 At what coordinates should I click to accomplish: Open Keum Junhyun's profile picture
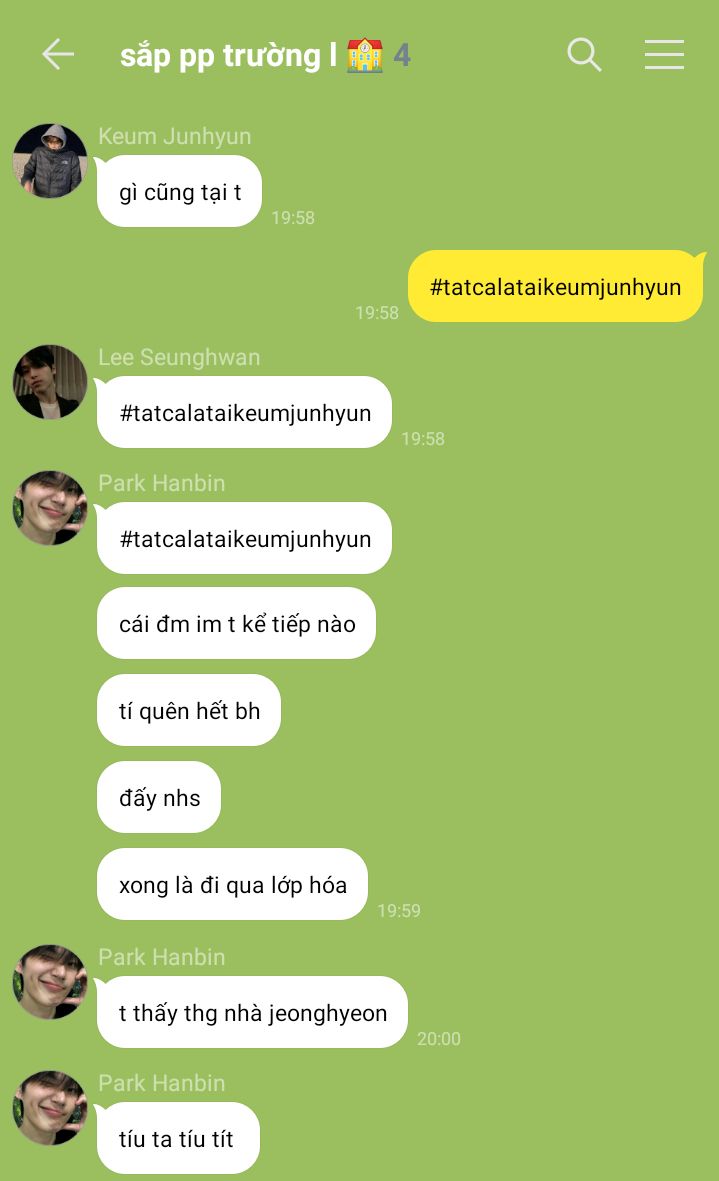50,161
